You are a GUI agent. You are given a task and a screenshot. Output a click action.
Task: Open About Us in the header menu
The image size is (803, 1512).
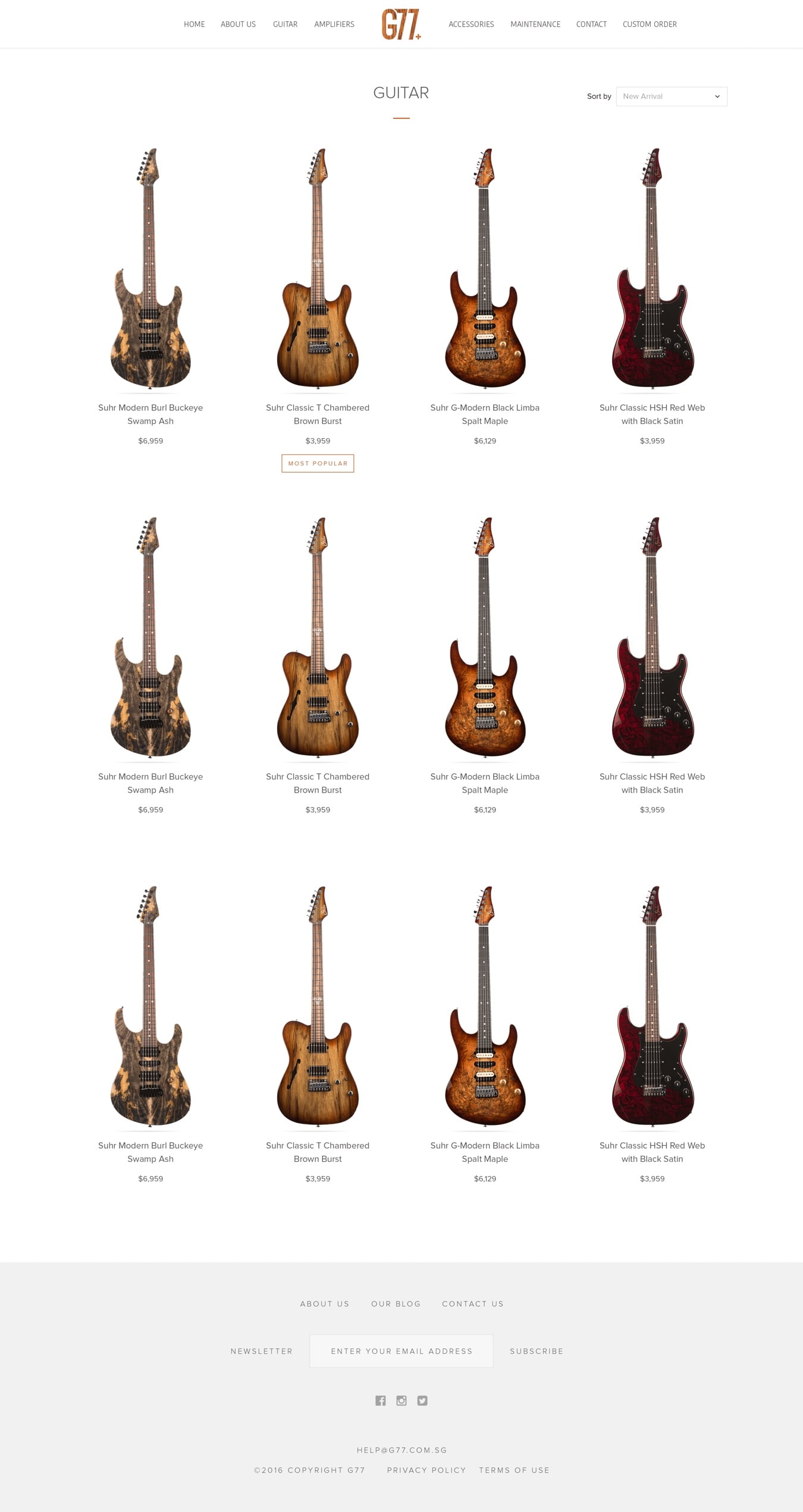(238, 24)
